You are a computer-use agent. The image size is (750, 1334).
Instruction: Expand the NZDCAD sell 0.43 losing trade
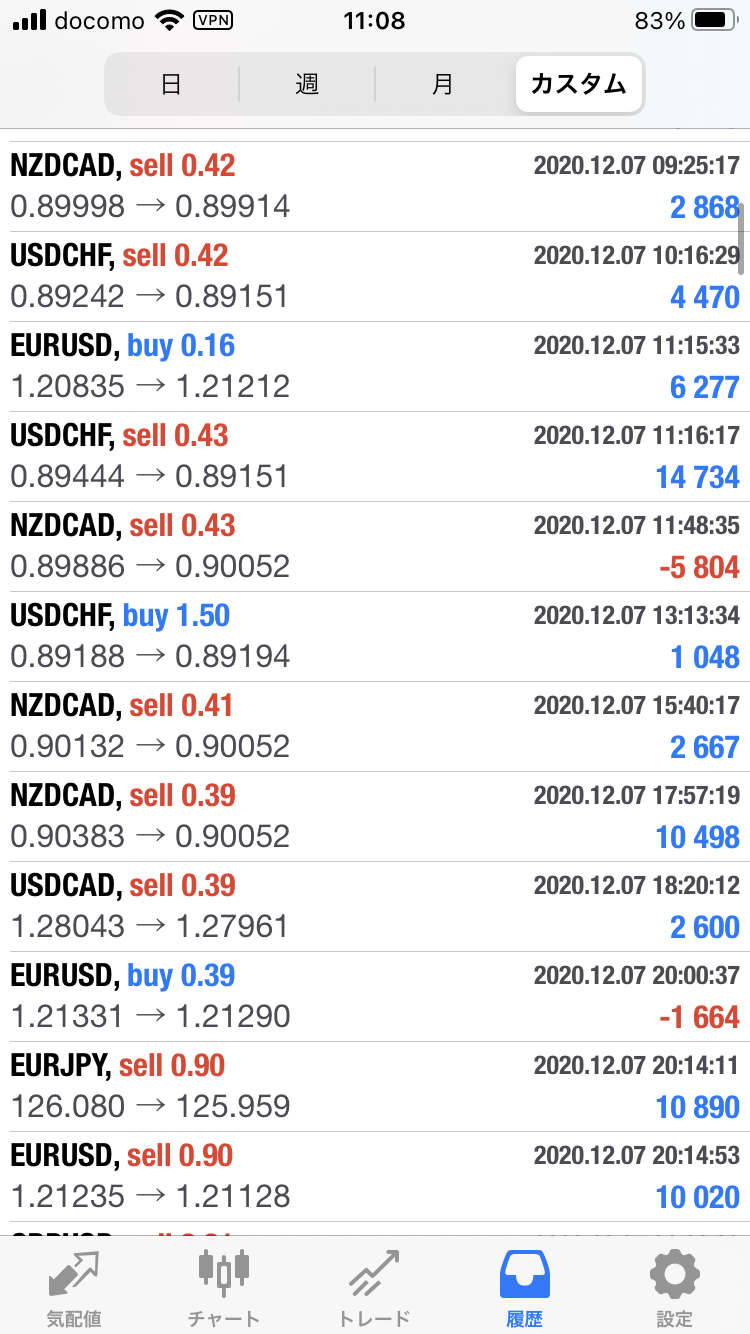coord(375,547)
